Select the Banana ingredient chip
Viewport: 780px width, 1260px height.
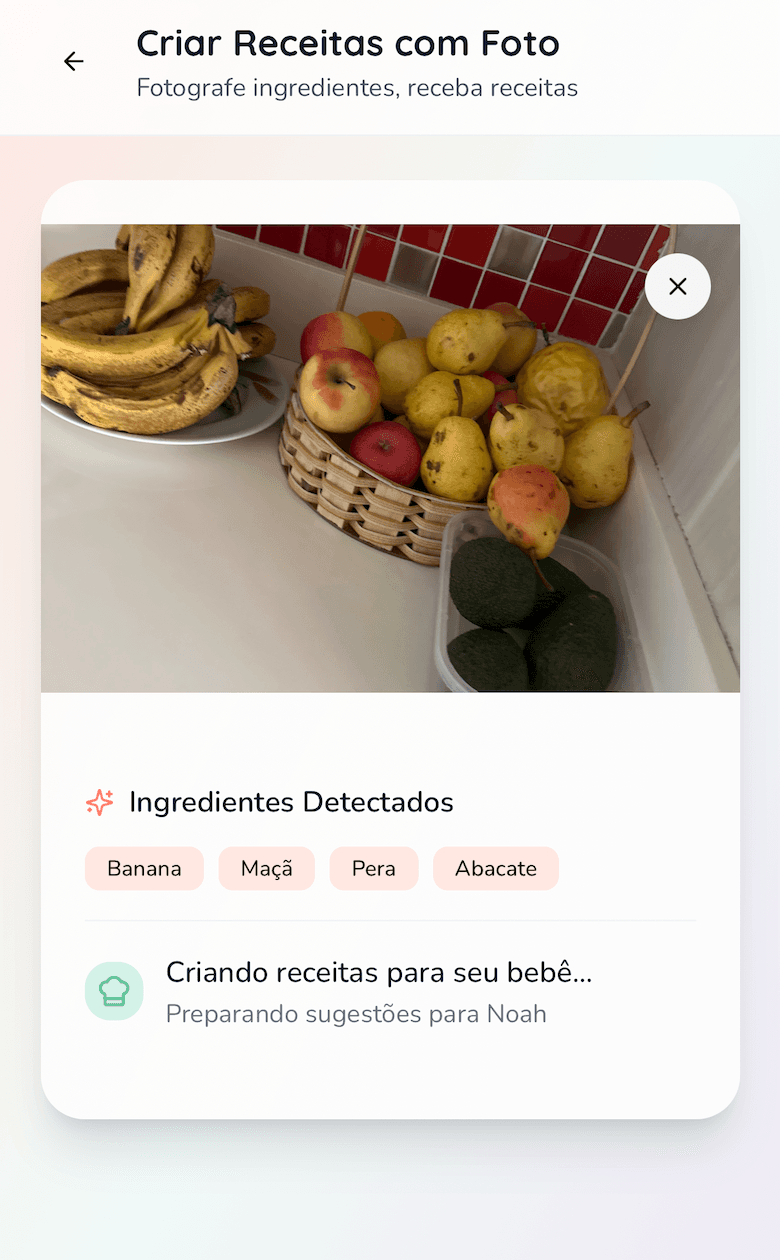click(144, 868)
